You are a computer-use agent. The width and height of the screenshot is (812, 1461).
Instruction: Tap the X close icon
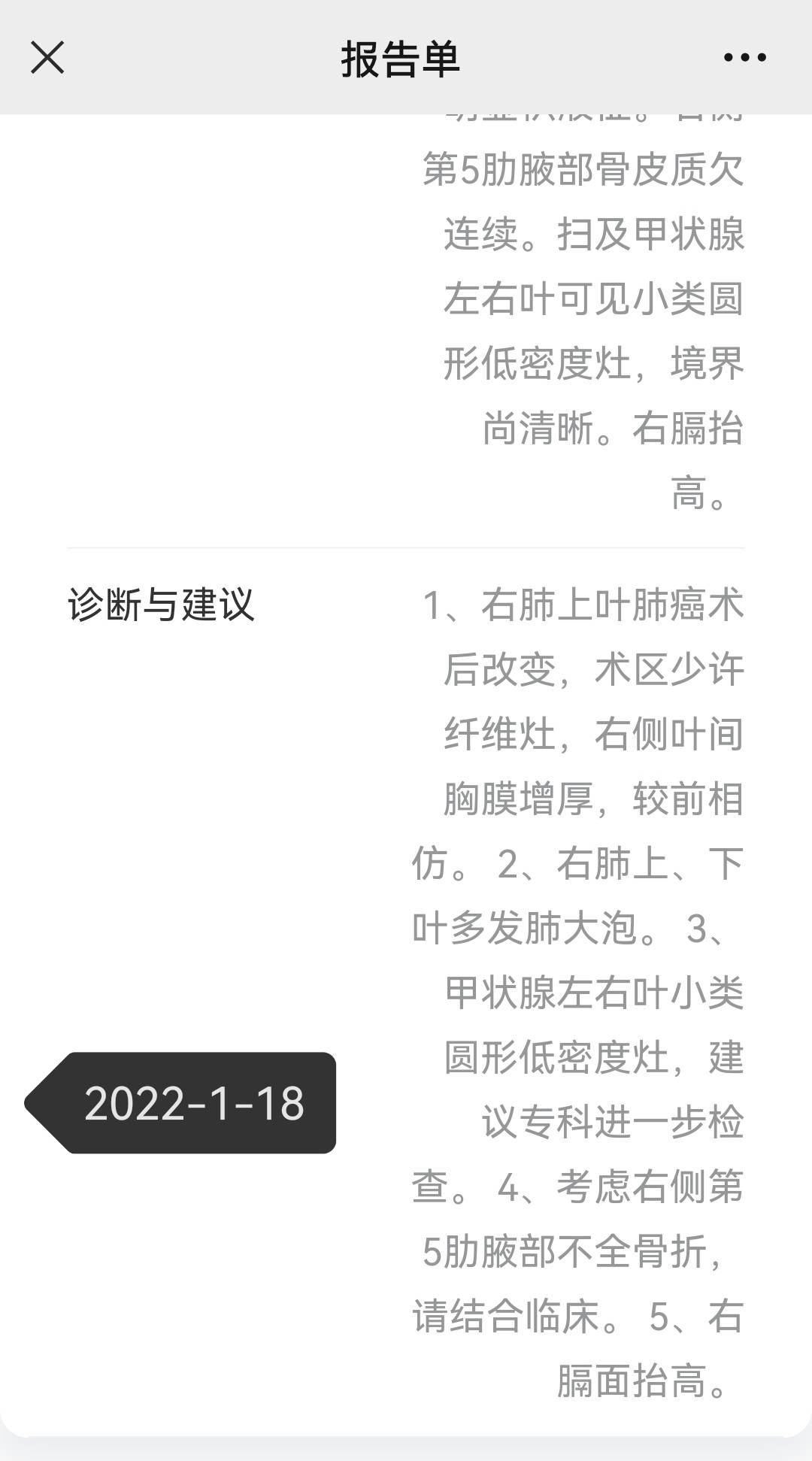[x=49, y=56]
